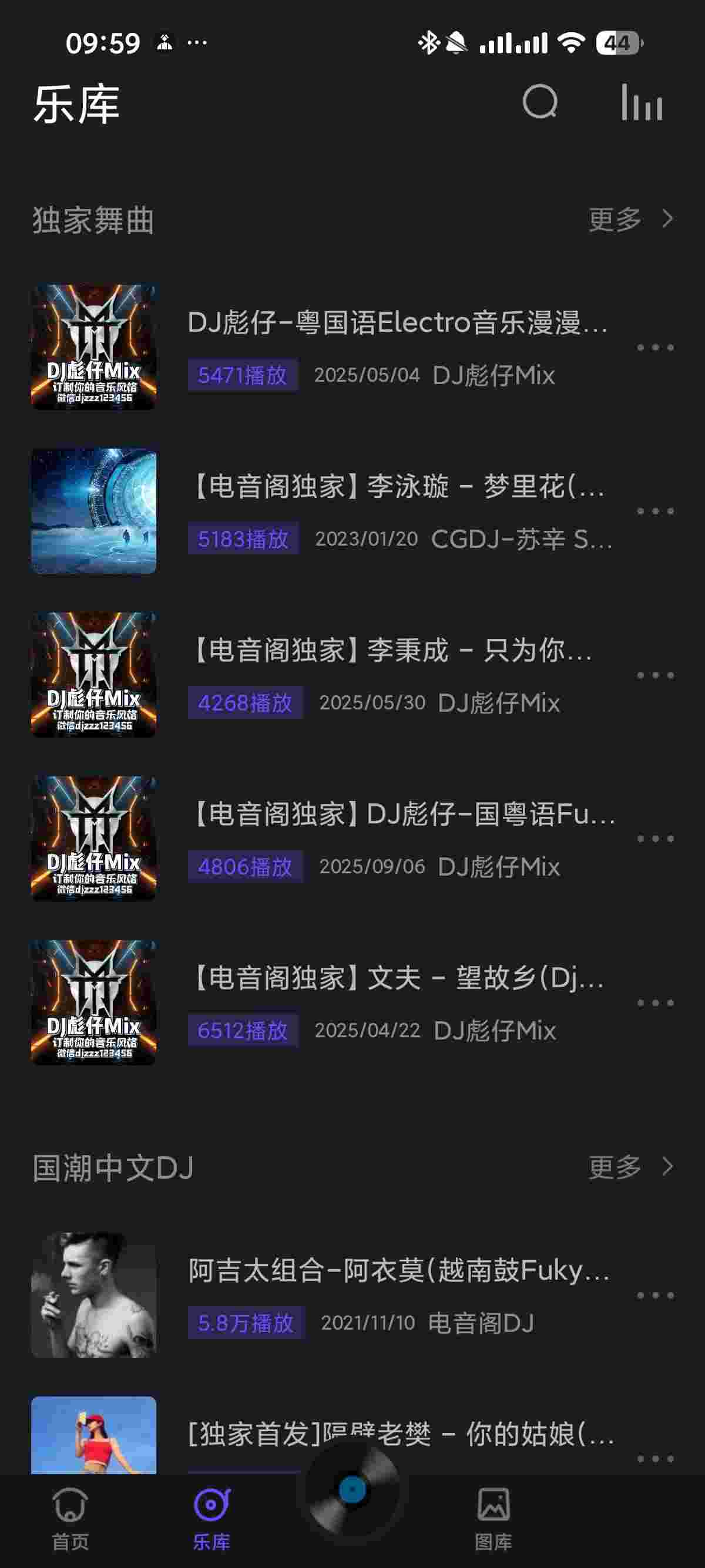This screenshot has width=705, height=1568.
Task: Play DJ彪仔-粤国语Electro音乐漫漫 track
Action: pos(397,322)
